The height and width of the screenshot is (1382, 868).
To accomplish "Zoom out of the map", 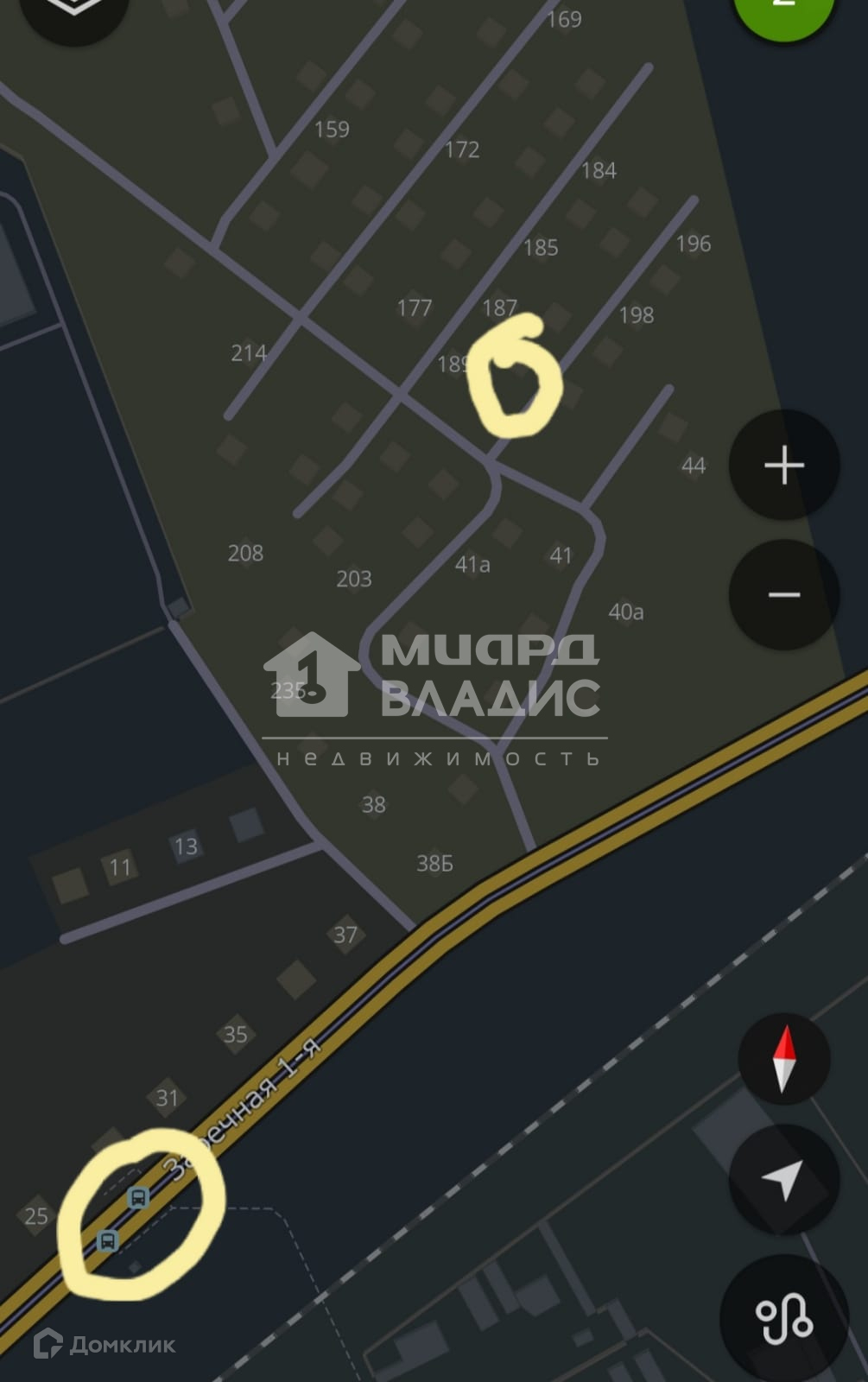I will tap(783, 595).
